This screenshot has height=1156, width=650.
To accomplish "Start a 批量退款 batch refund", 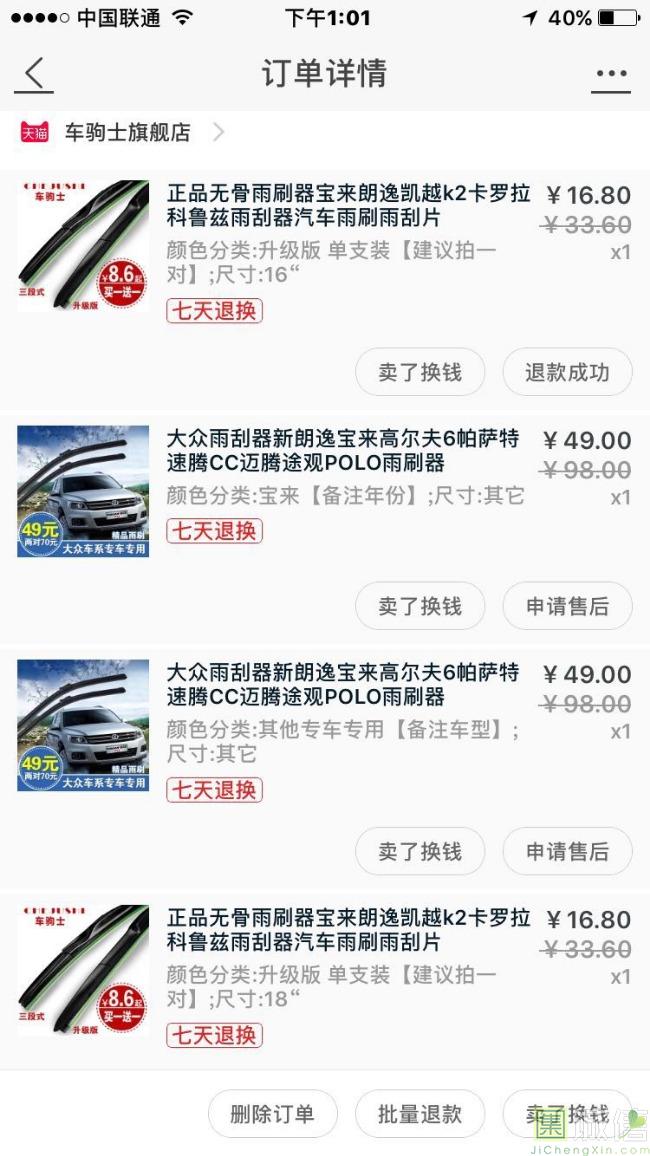I will [420, 1114].
